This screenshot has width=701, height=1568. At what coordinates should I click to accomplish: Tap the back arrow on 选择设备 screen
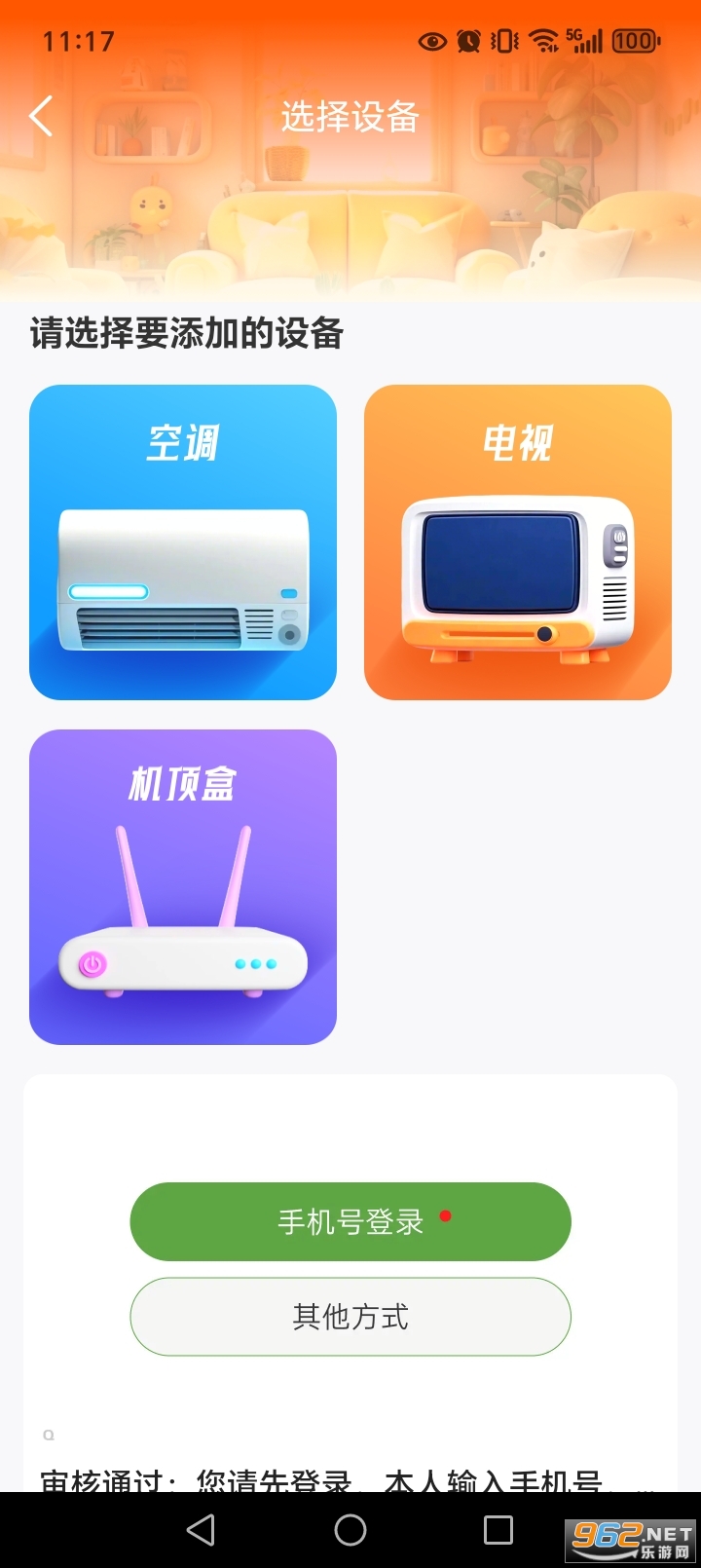[x=41, y=115]
